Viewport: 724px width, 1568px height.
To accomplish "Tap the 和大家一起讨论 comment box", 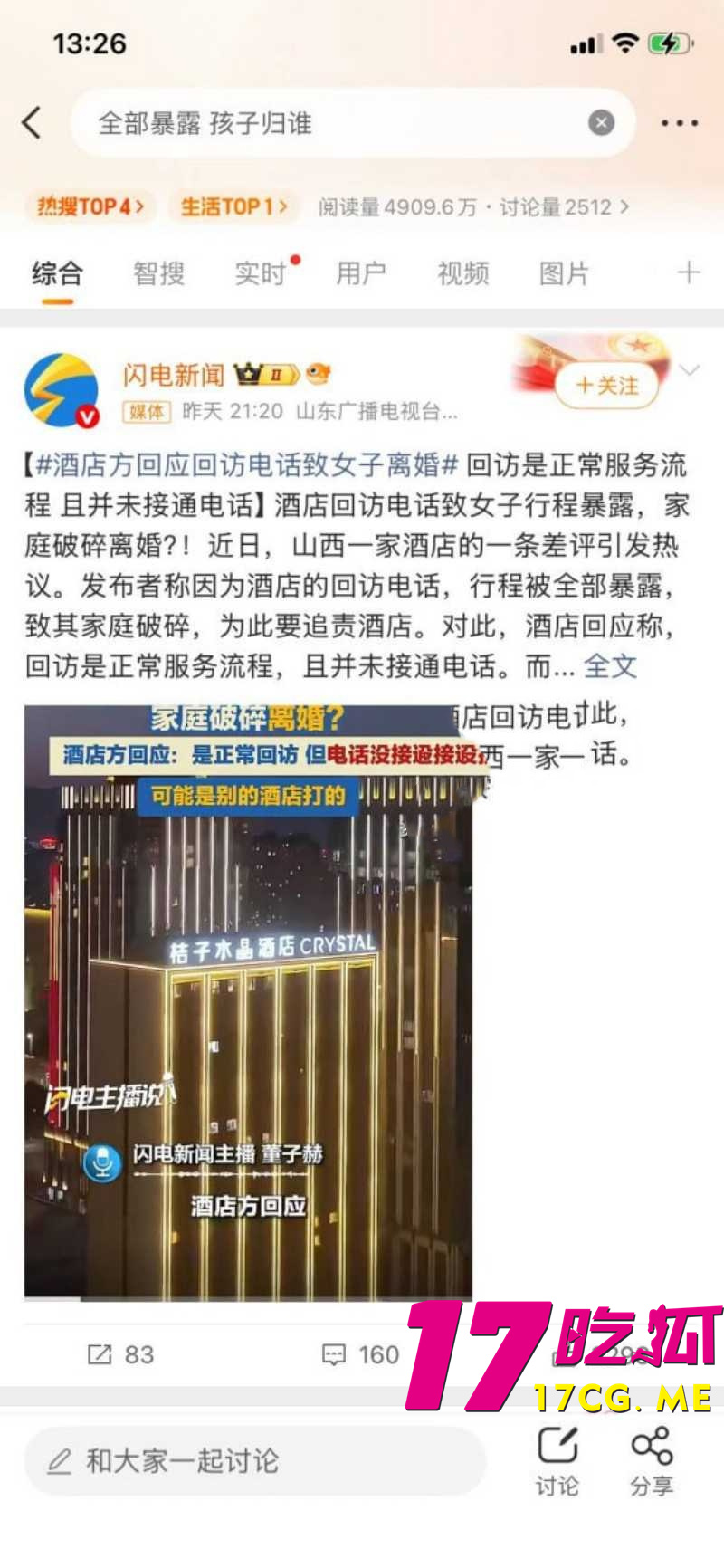I will [253, 1460].
